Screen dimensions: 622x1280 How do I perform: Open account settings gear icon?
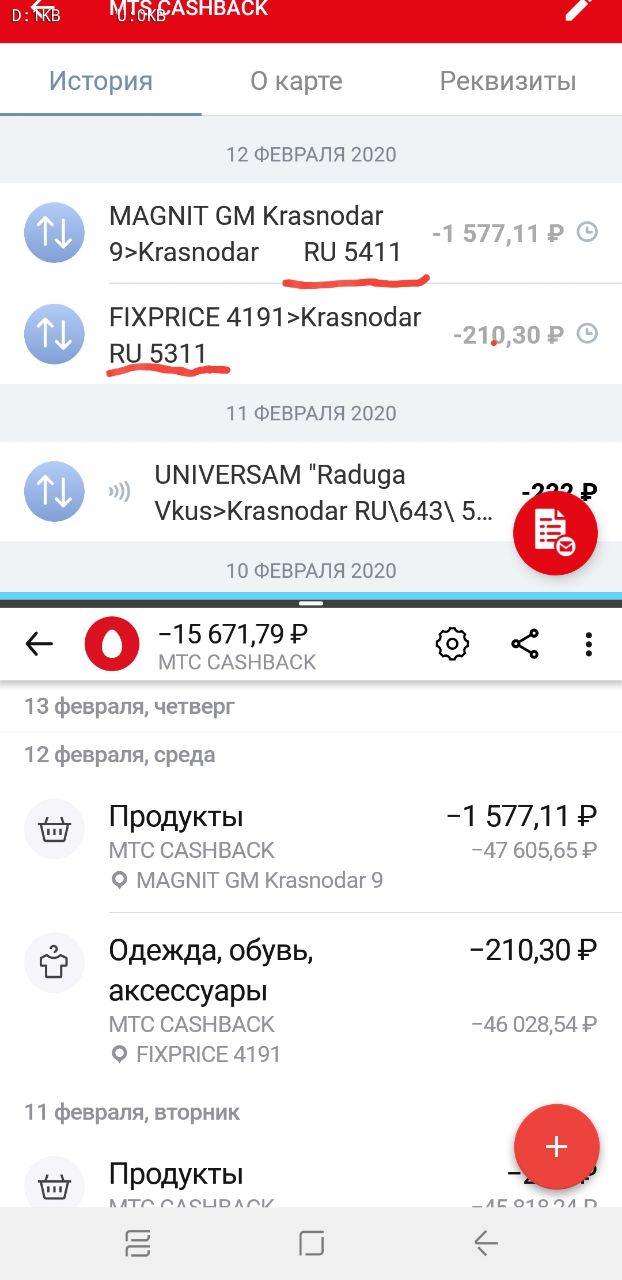click(453, 644)
